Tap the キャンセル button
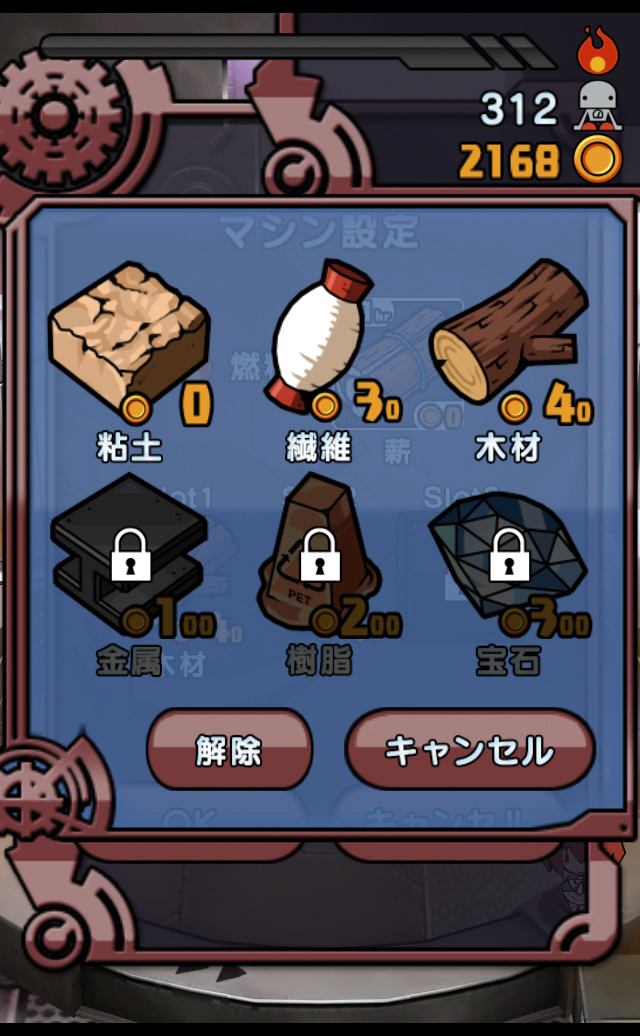The width and height of the screenshot is (640, 1036). pos(470,749)
